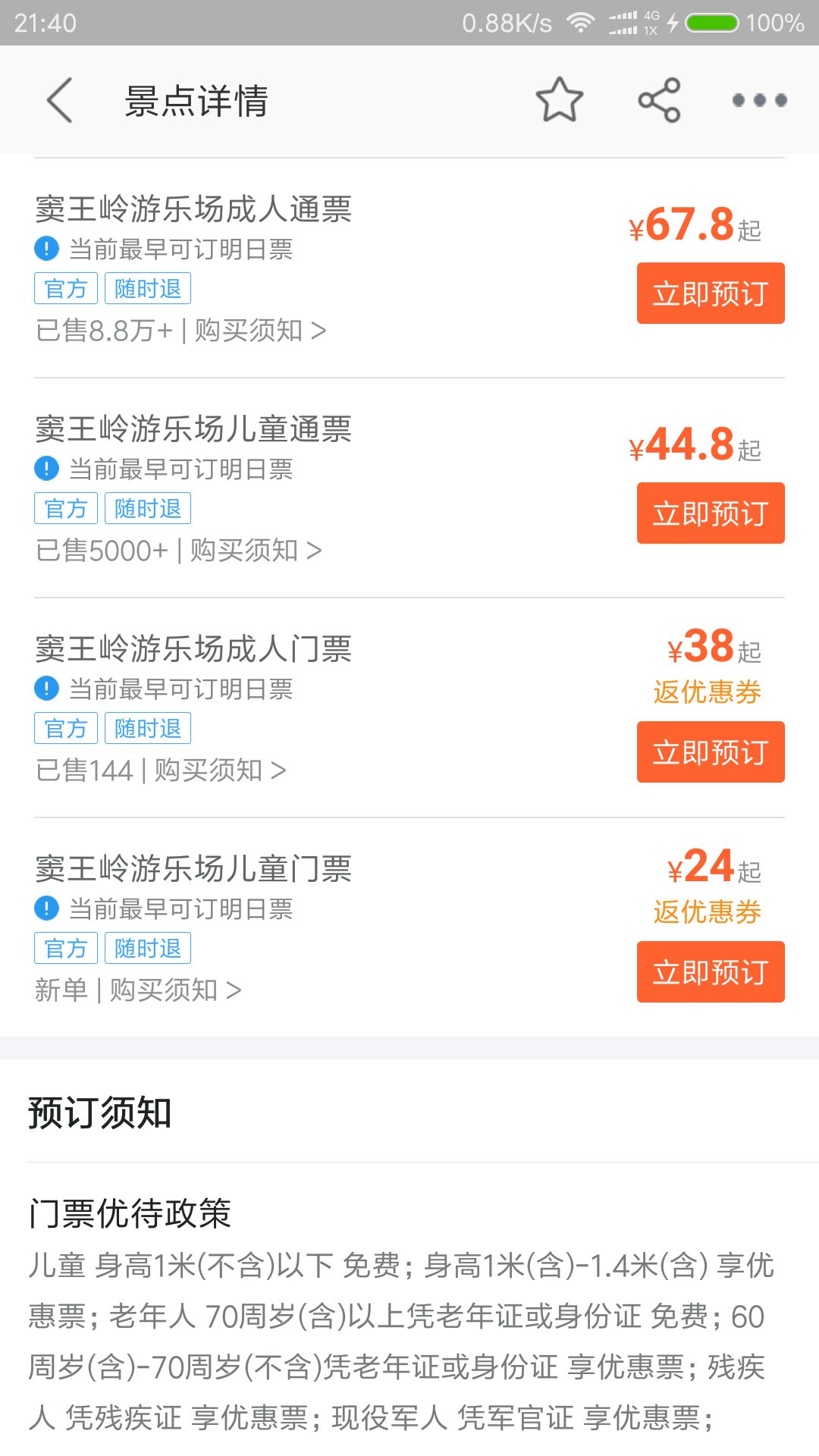Share this attraction page
Viewport: 819px width, 1456px height.
click(x=659, y=99)
